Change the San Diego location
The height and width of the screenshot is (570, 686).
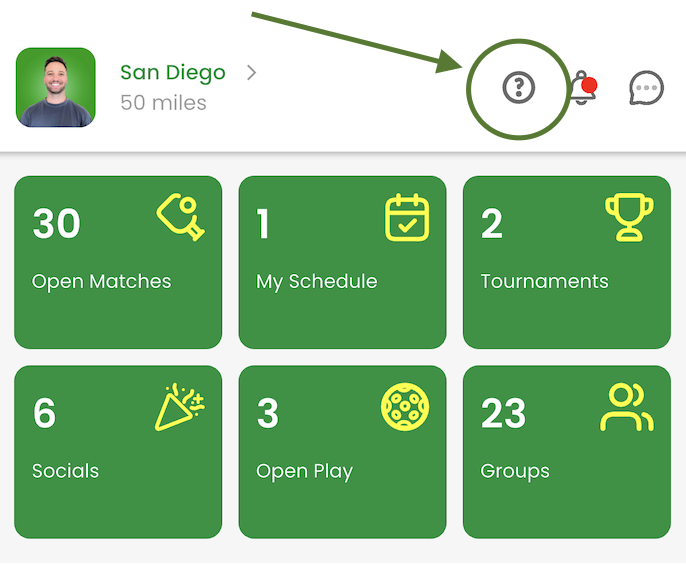pos(173,73)
